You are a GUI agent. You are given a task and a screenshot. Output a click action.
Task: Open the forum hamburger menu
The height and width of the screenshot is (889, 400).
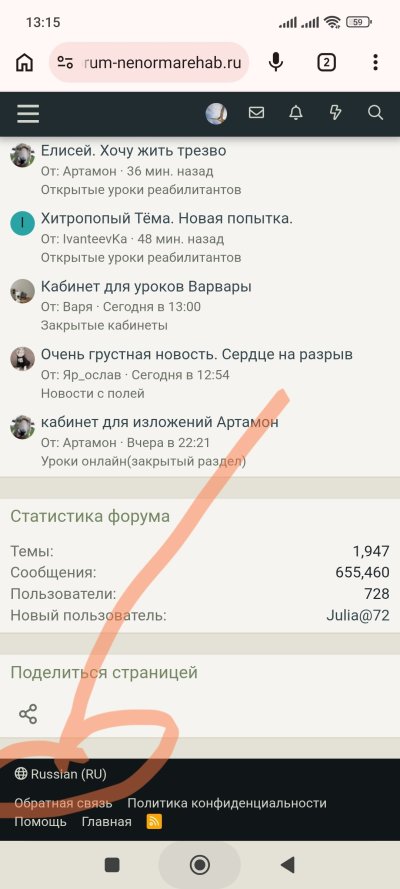[x=28, y=113]
